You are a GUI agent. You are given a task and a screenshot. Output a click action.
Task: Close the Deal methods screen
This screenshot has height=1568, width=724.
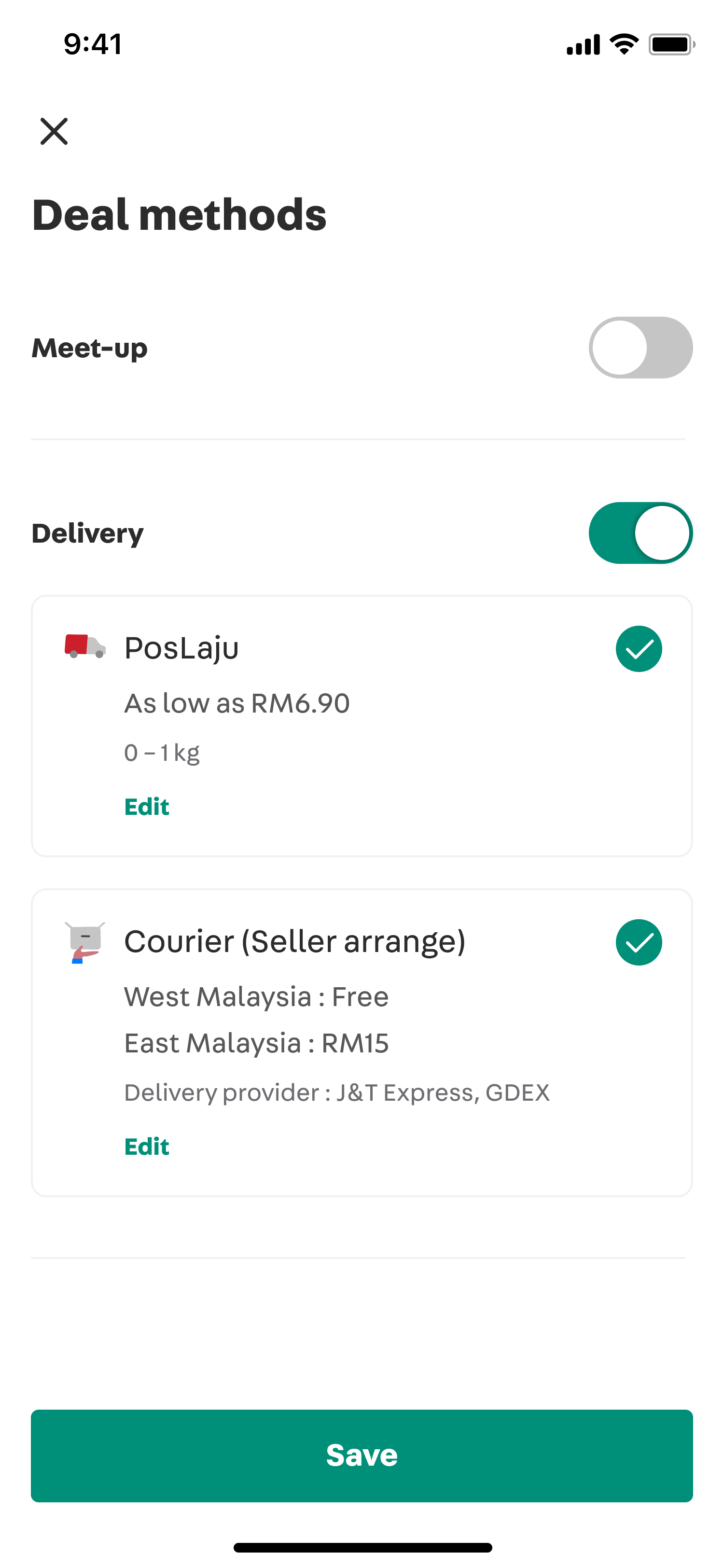point(54,131)
